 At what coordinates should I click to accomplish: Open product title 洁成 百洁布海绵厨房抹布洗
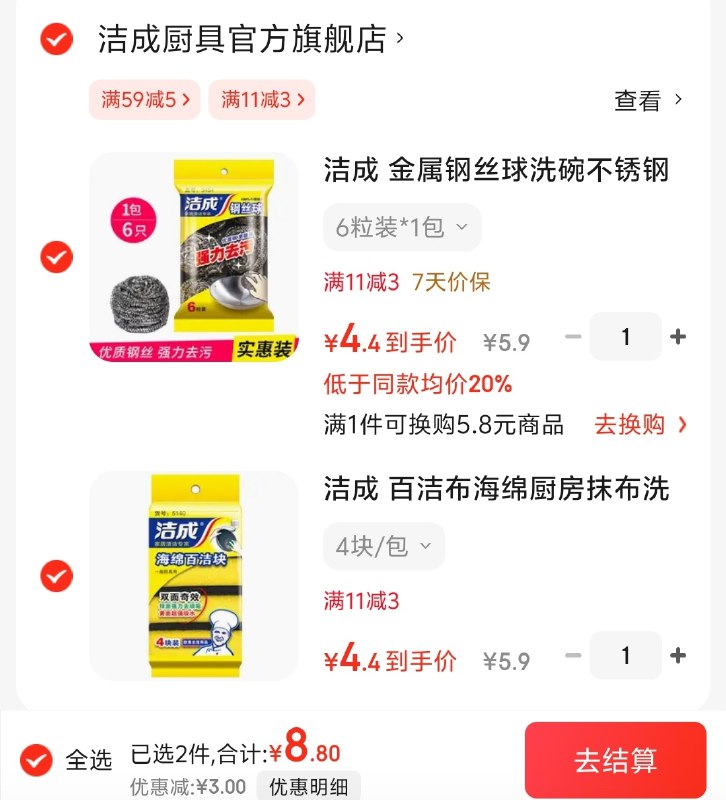click(498, 491)
